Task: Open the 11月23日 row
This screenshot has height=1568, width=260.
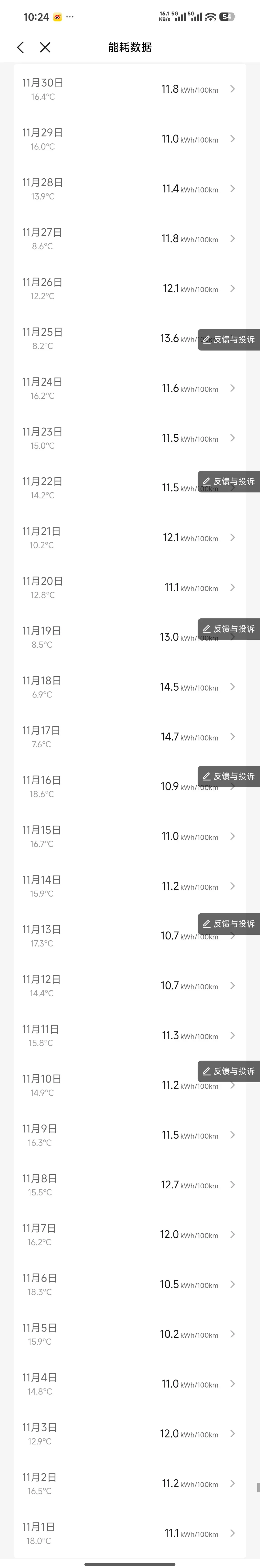Action: (x=130, y=438)
